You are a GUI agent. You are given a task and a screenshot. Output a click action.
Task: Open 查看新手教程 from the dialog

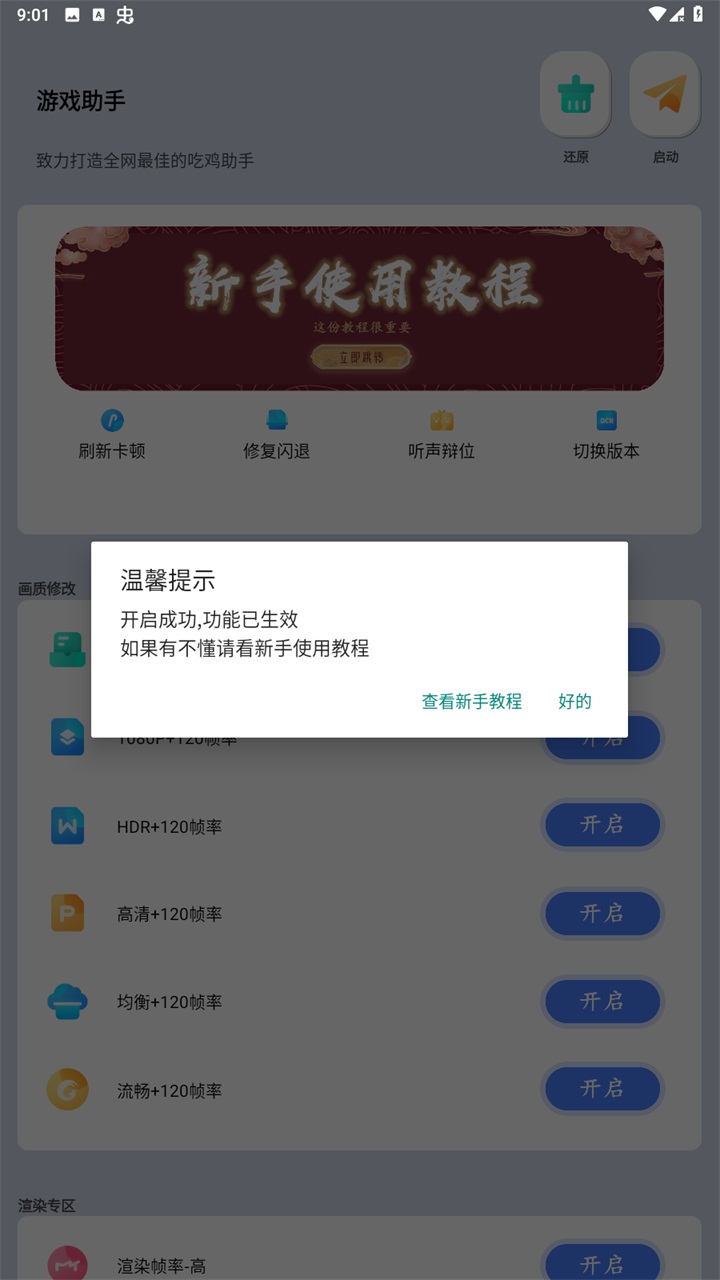472,701
